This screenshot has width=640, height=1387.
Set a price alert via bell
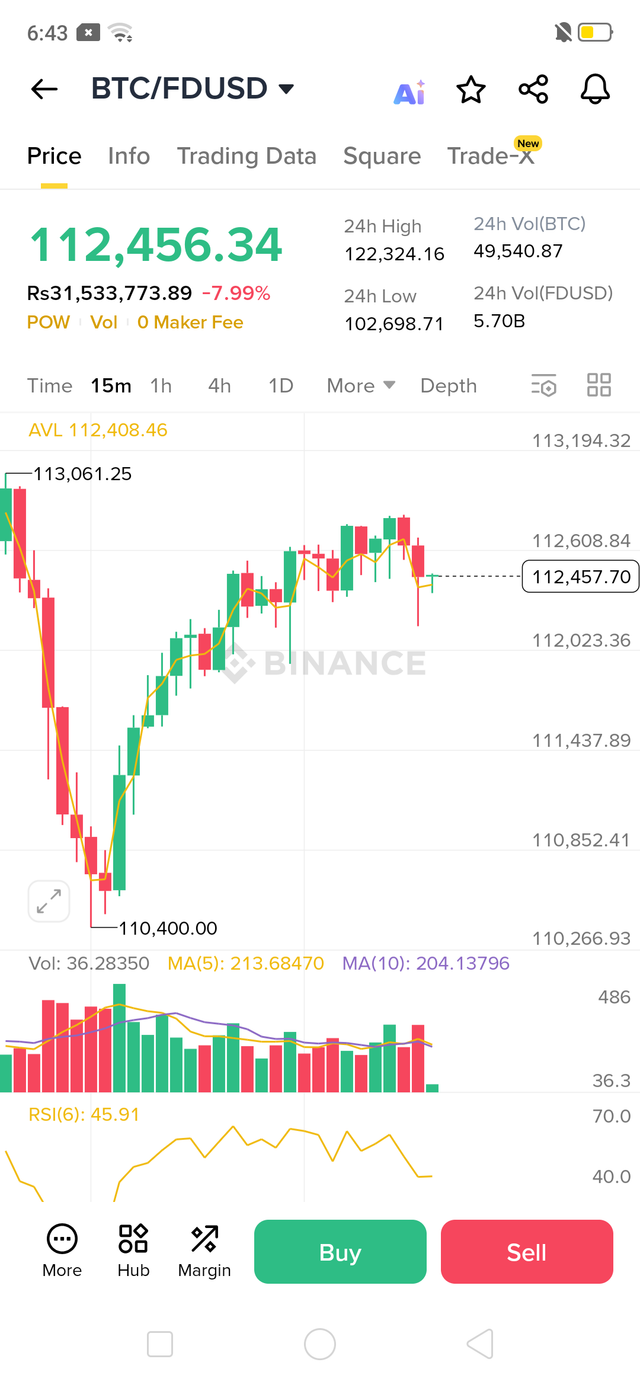[595, 89]
